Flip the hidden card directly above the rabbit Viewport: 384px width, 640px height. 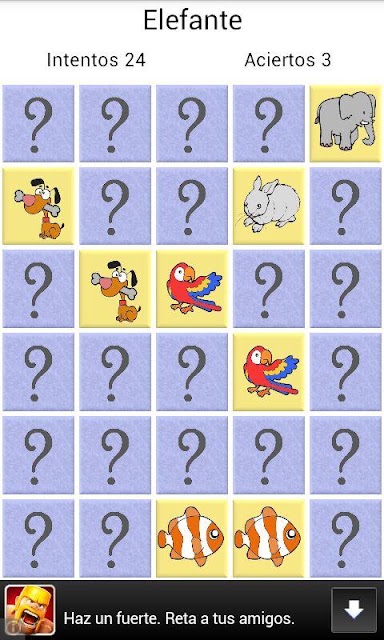(x=269, y=123)
